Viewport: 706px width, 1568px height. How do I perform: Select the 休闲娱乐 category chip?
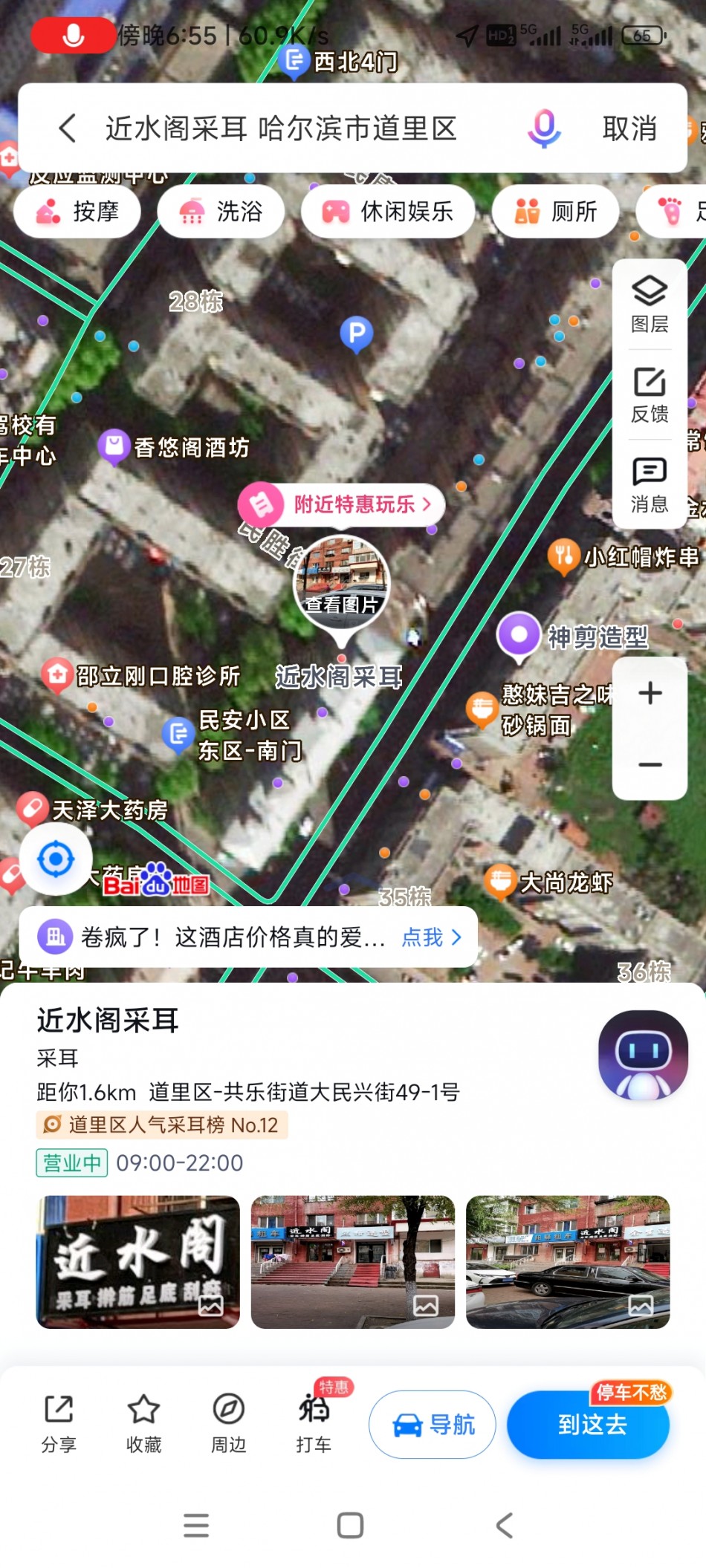pos(387,212)
